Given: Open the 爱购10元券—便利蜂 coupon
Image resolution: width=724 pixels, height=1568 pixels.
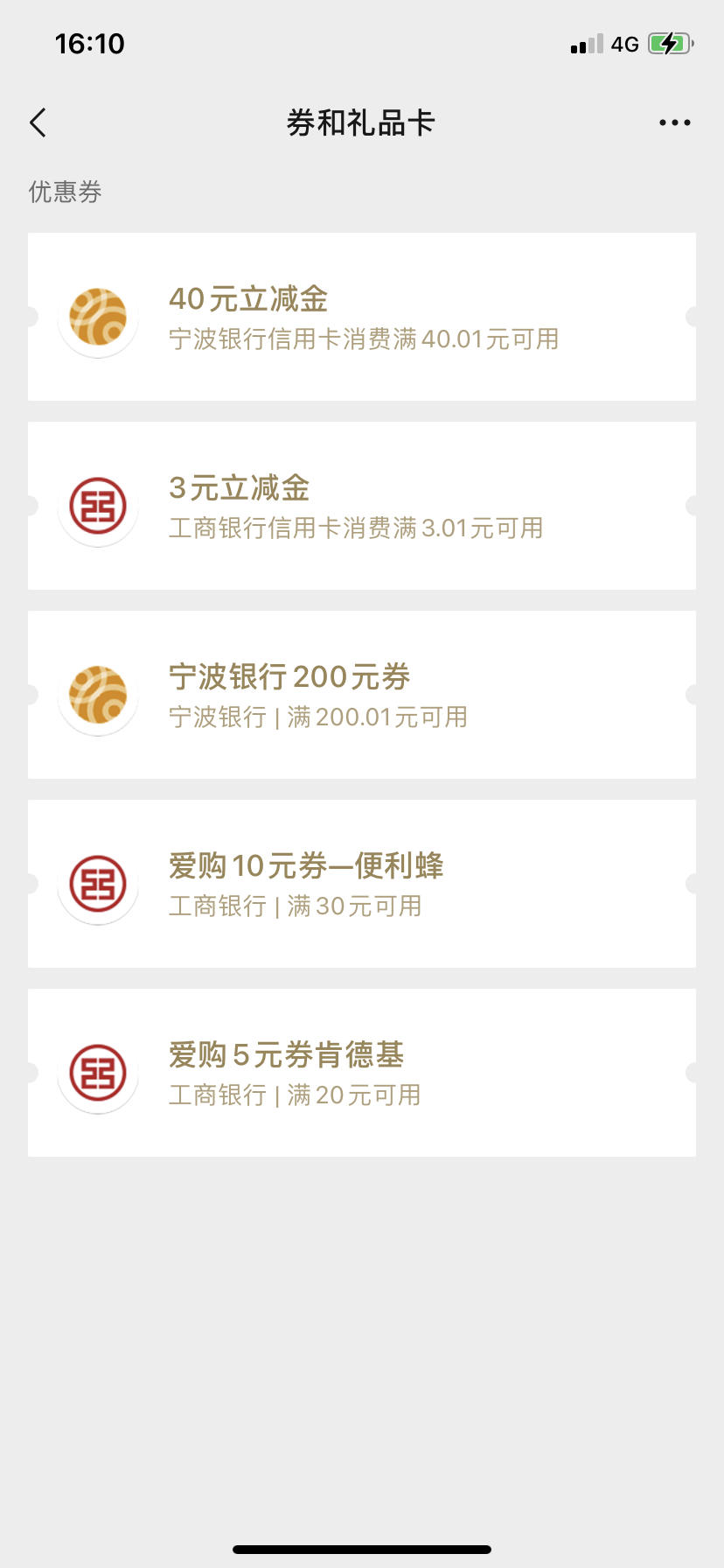Looking at the screenshot, I should (x=362, y=884).
